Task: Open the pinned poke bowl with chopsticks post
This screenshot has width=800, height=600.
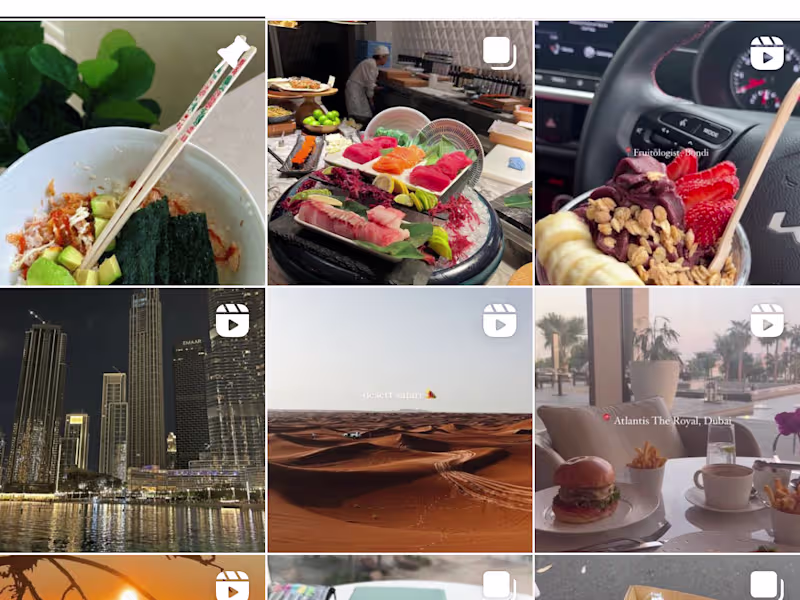Action: point(132,152)
